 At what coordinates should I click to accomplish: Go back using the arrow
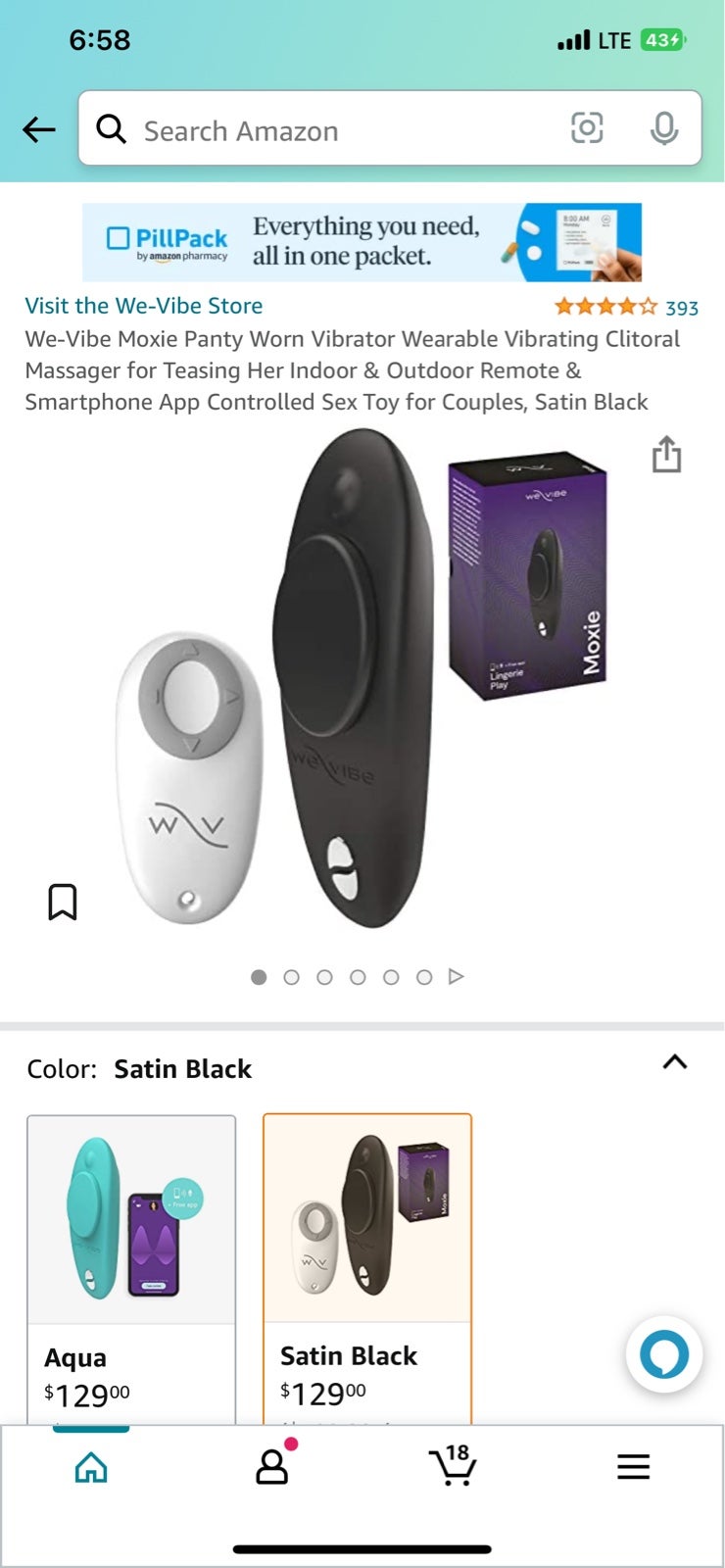pyautogui.click(x=39, y=129)
